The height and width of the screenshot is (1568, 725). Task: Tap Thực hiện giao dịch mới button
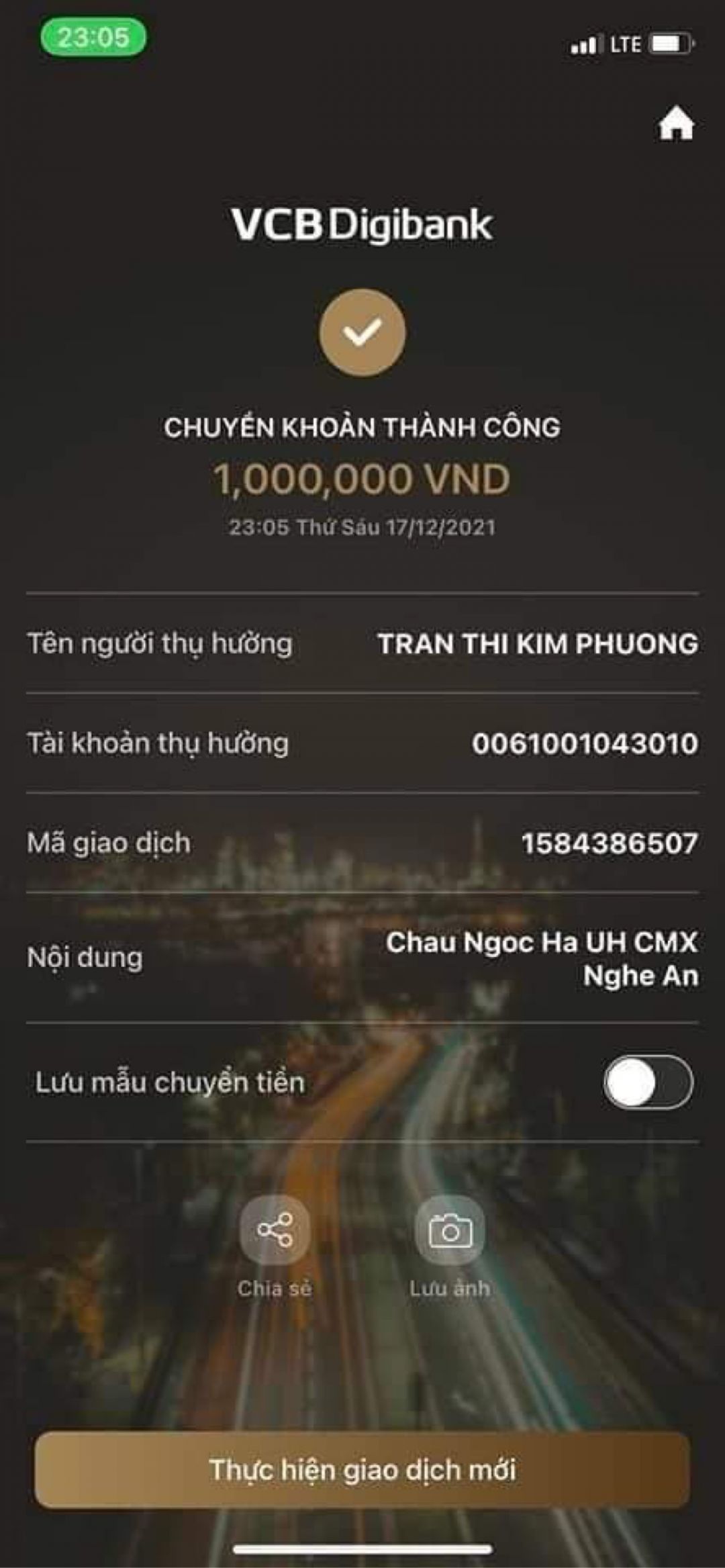[362, 1470]
